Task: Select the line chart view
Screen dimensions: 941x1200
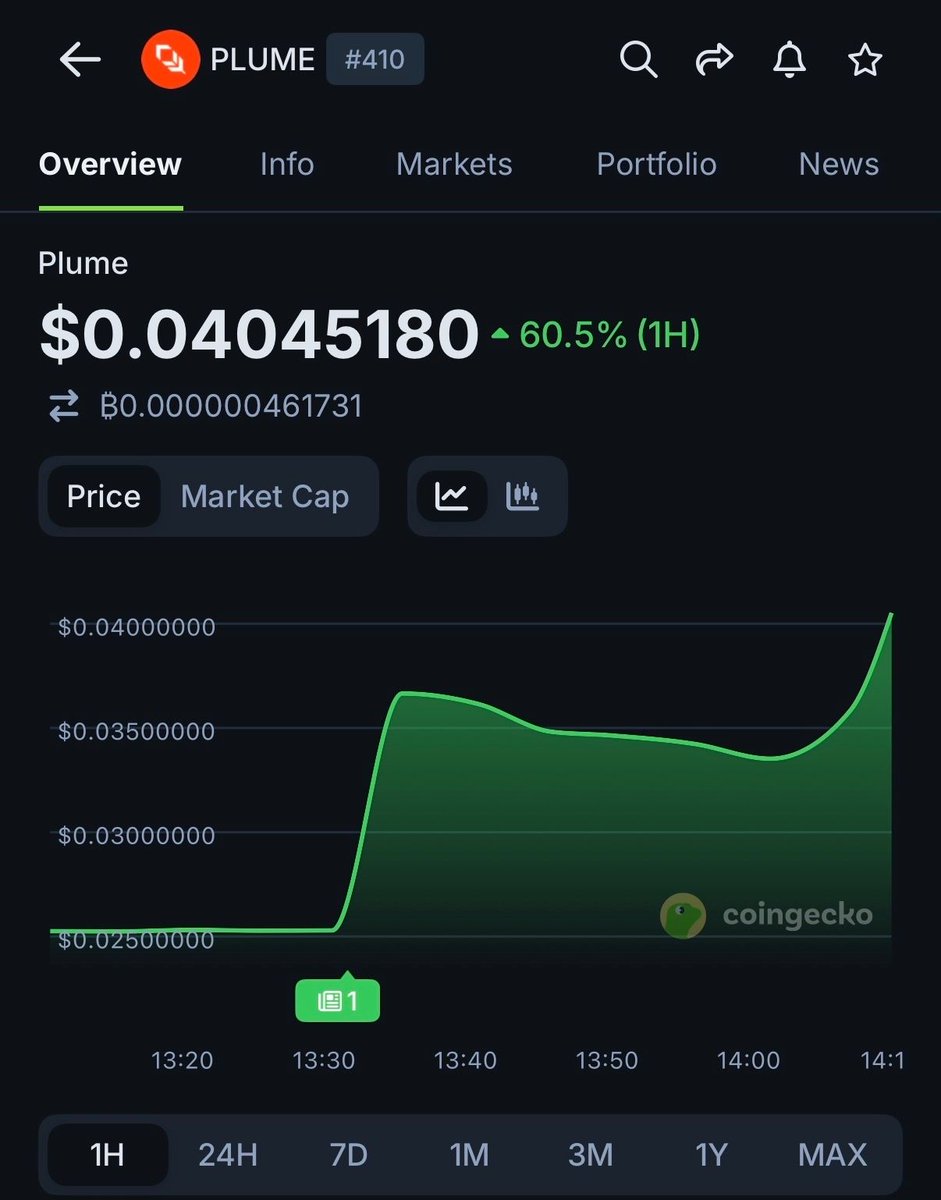Action: [452, 496]
